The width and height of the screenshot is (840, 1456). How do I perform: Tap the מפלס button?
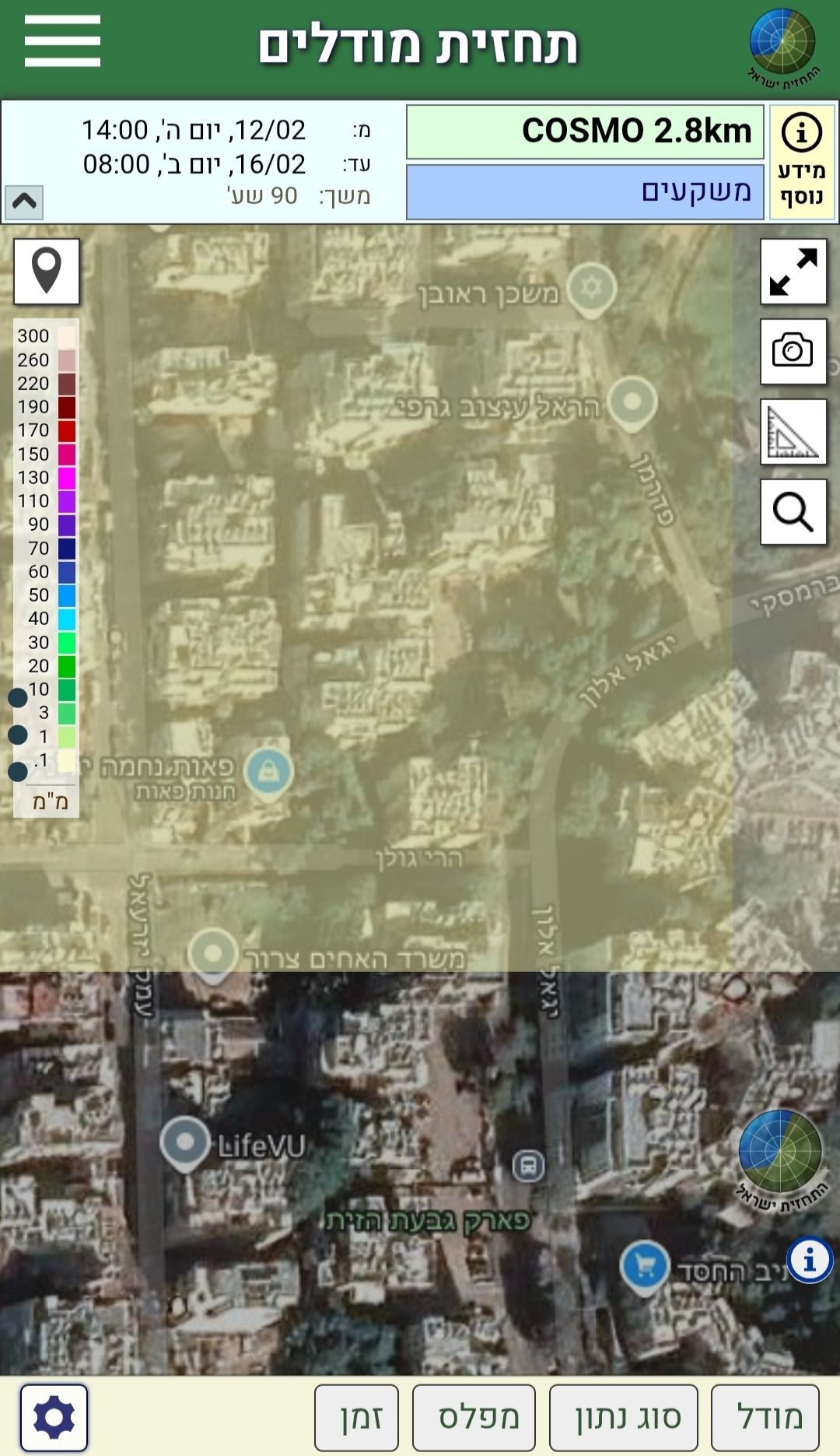tap(474, 1418)
